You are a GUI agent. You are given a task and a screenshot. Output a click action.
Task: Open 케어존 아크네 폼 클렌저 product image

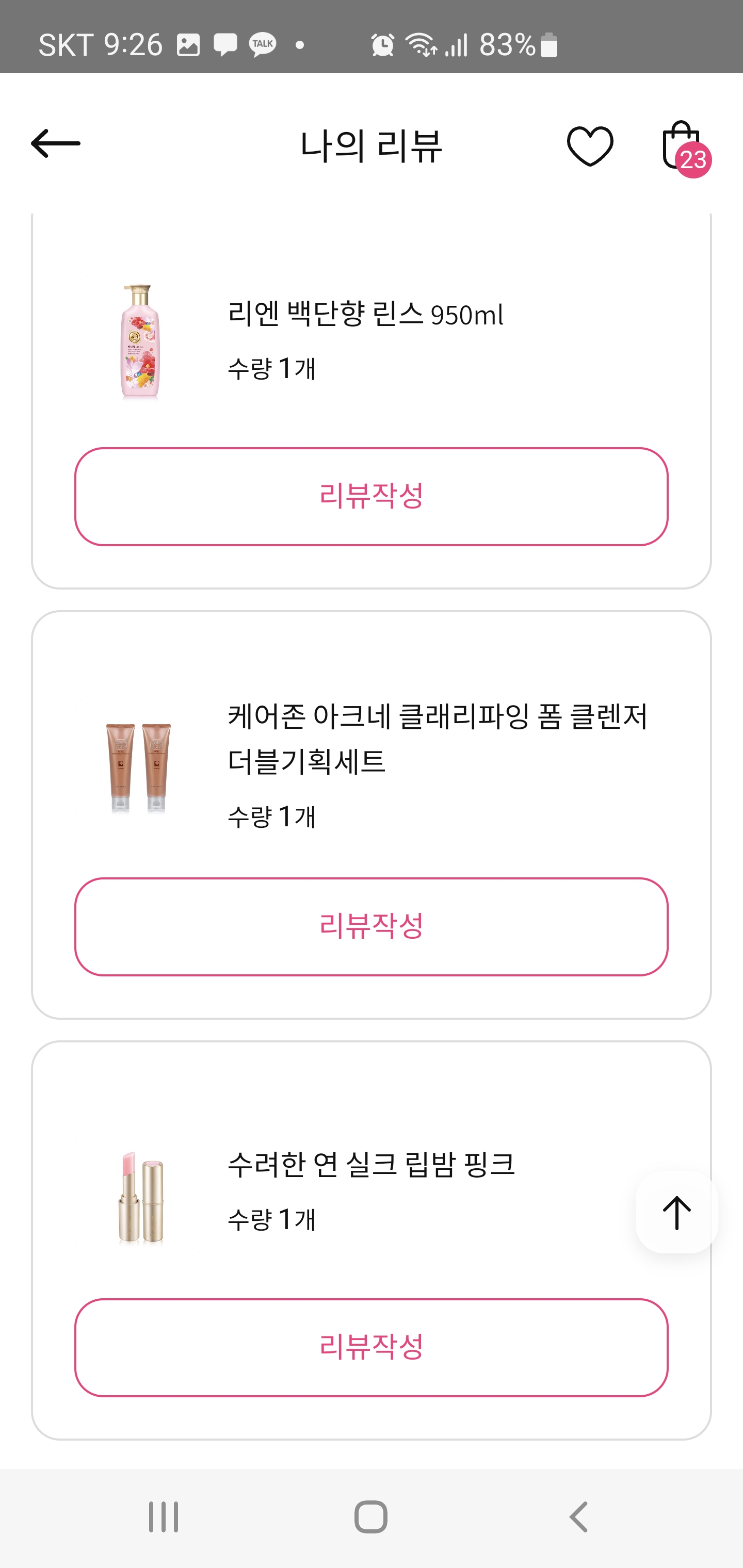pyautogui.click(x=139, y=767)
